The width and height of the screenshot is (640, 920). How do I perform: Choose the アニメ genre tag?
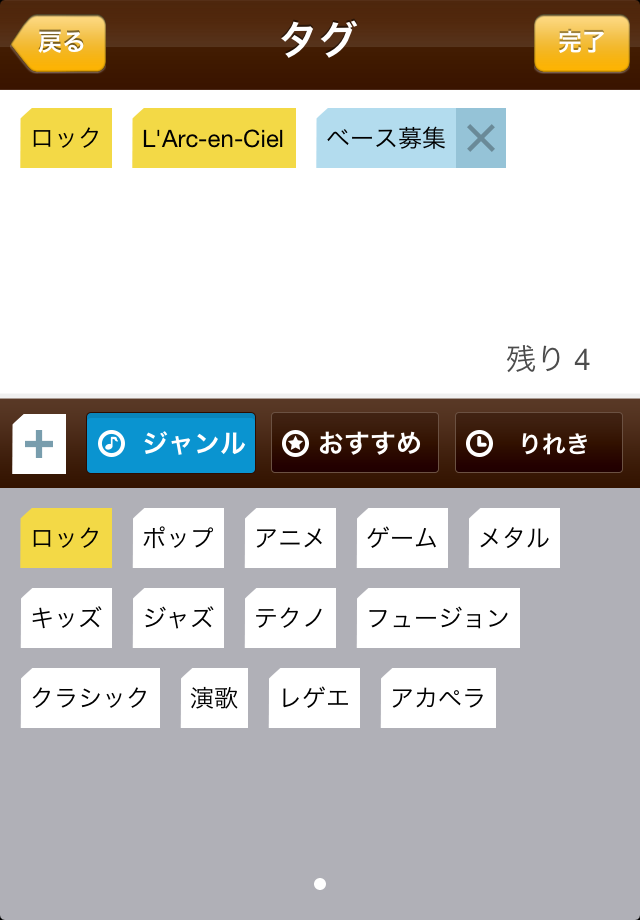[x=290, y=538]
